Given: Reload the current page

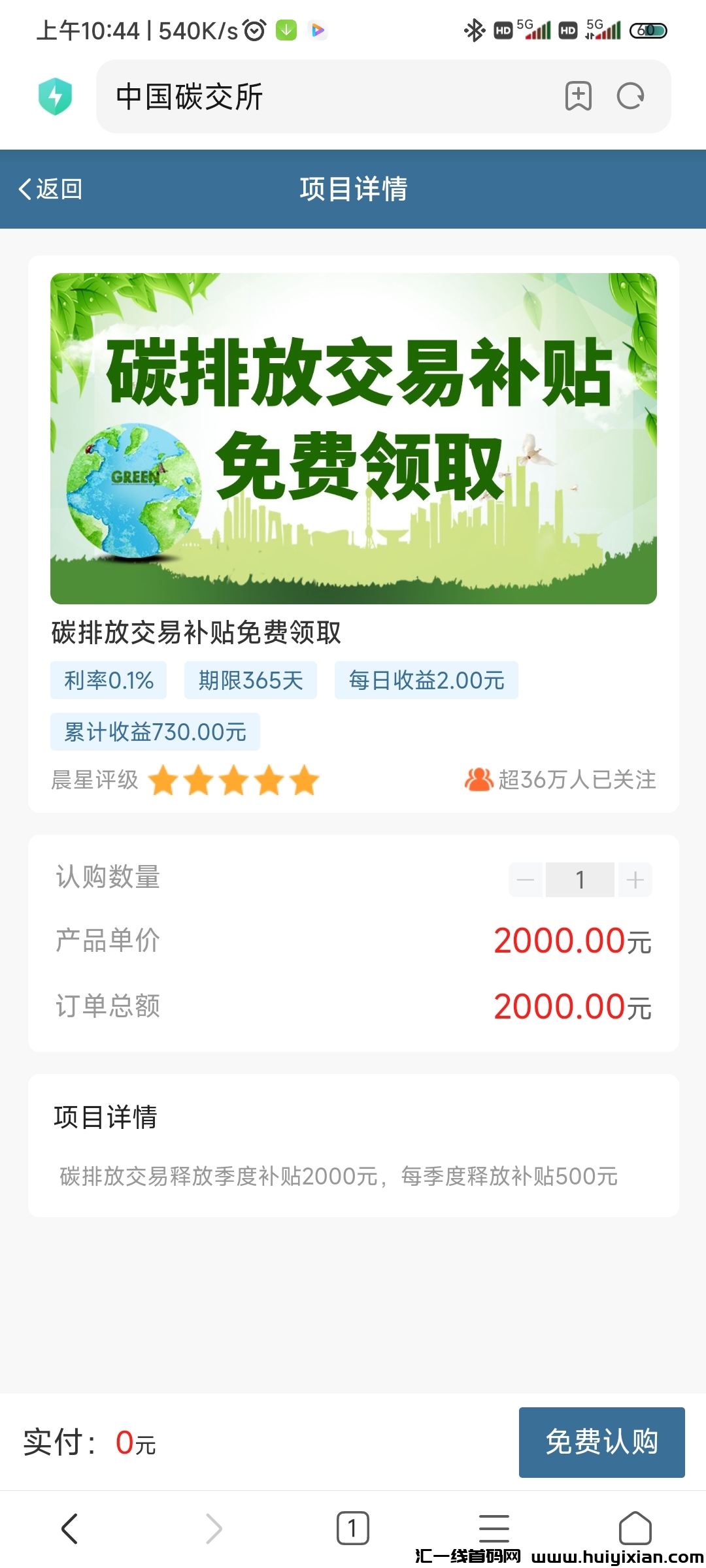Looking at the screenshot, I should (630, 97).
